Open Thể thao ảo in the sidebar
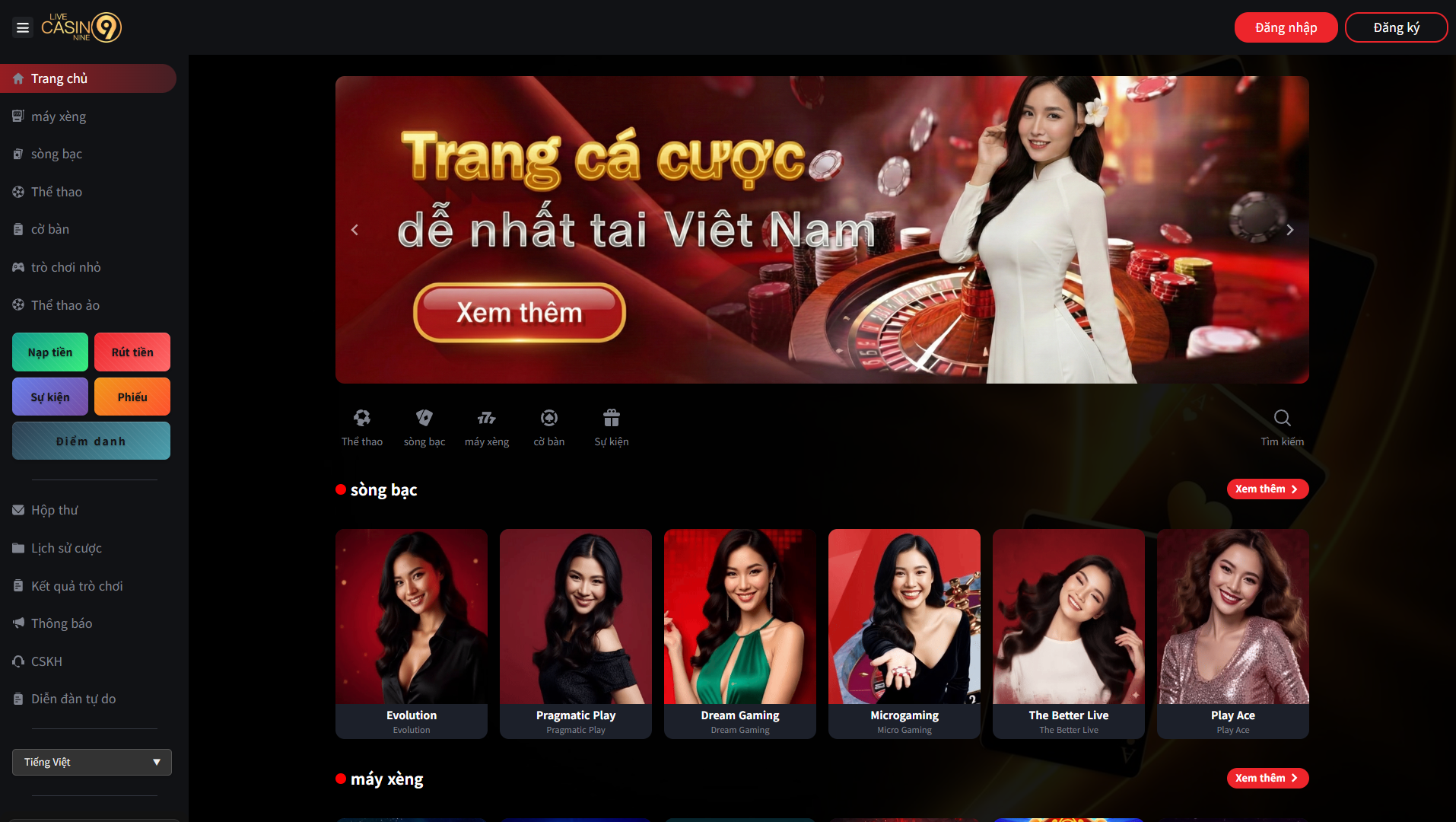1456x822 pixels. point(65,305)
